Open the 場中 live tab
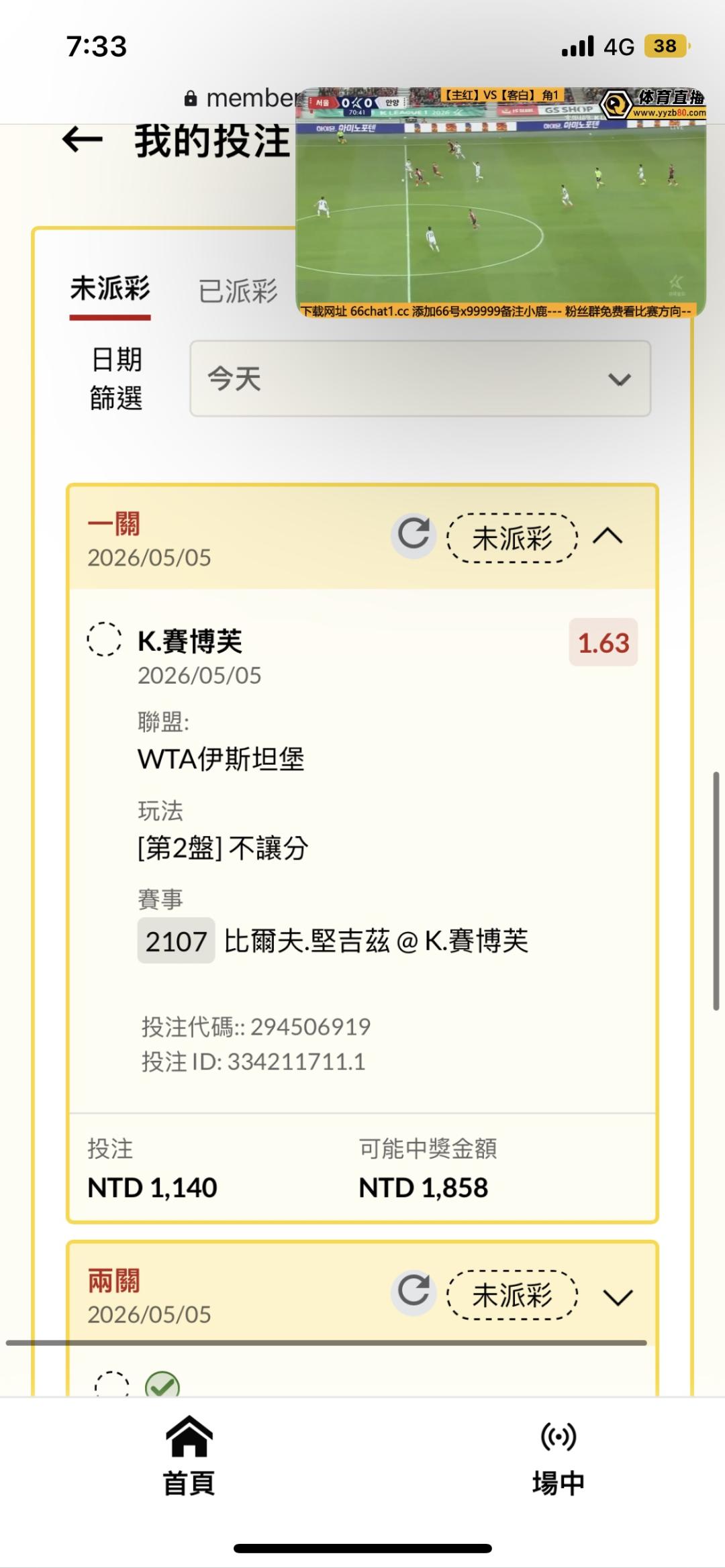Viewport: 725px width, 1568px height. pyautogui.click(x=559, y=1455)
